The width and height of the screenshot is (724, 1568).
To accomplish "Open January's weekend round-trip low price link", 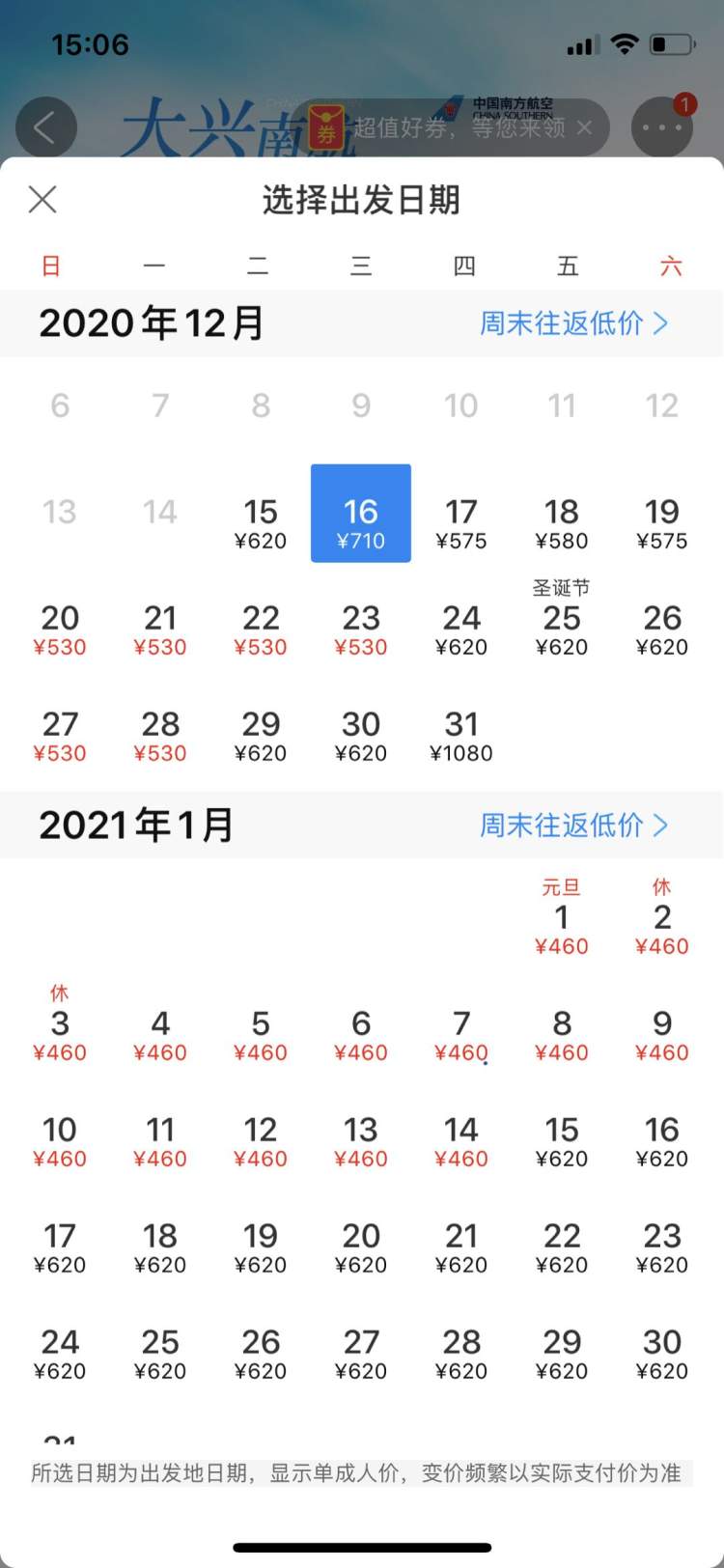I will tap(573, 826).
